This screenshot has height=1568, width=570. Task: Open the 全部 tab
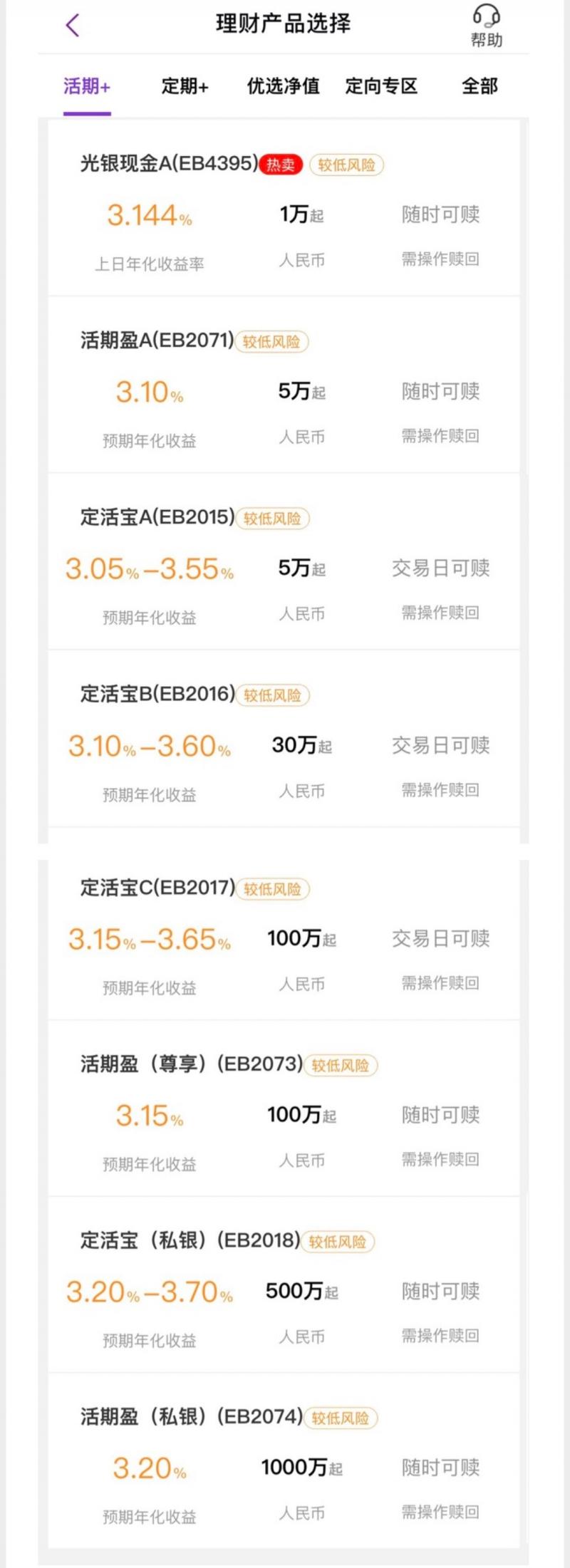[x=480, y=87]
